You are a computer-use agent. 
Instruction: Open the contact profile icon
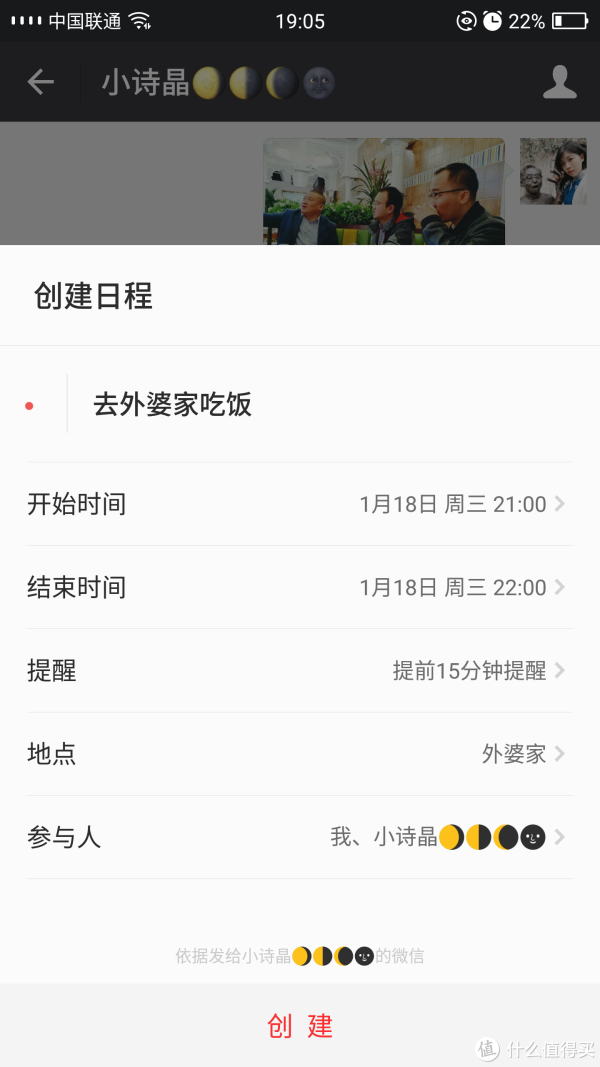tap(560, 82)
